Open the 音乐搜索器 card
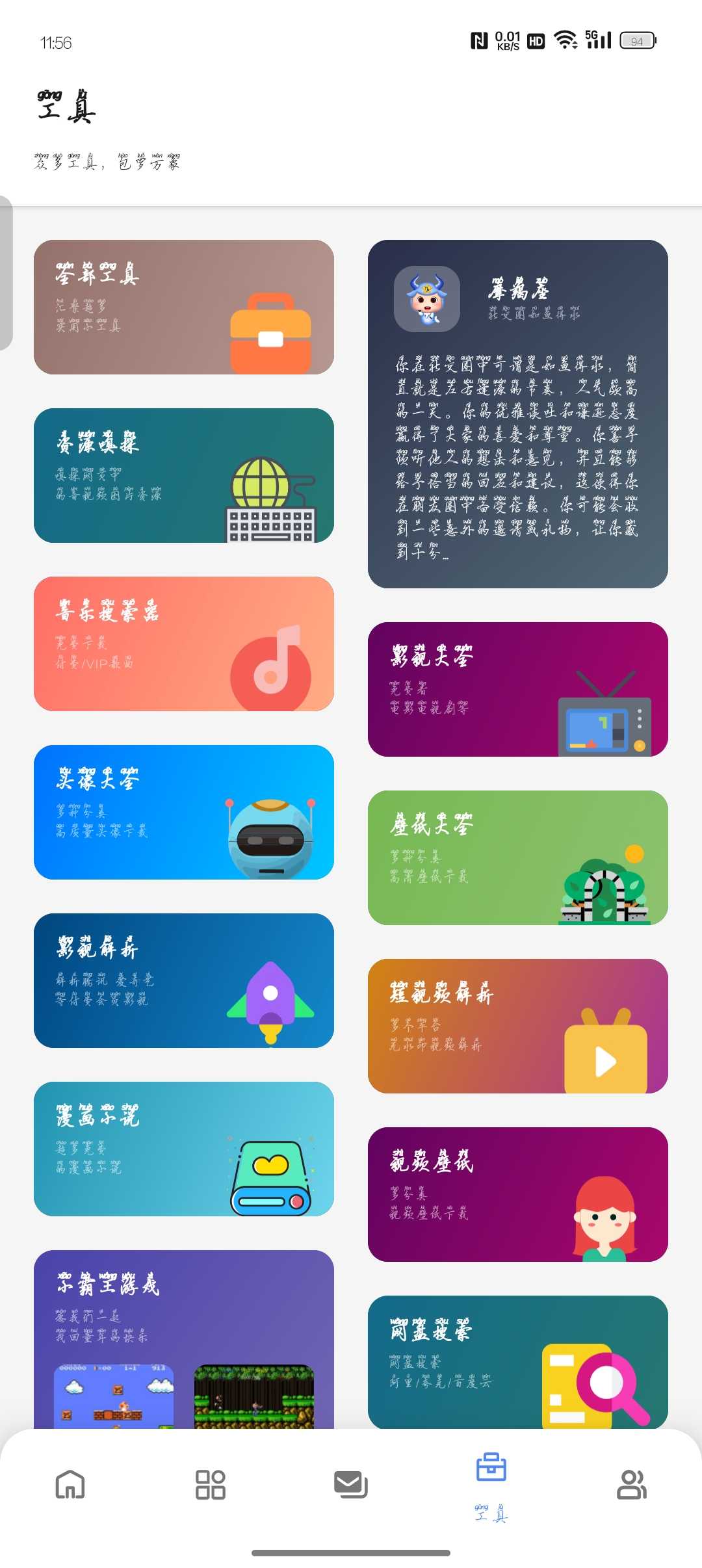The image size is (702, 1568). (x=184, y=644)
